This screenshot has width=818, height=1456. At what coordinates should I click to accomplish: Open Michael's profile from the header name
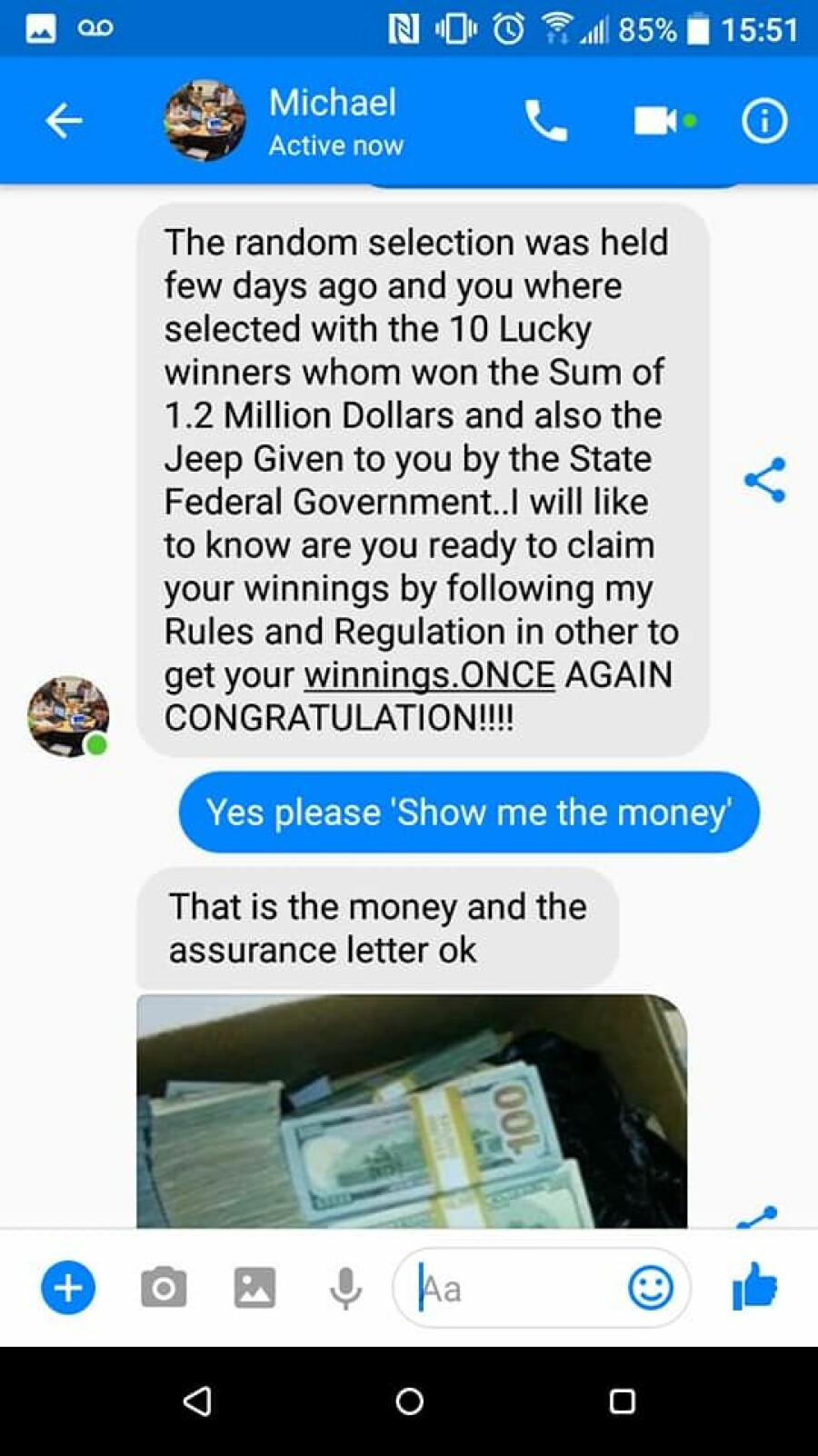tap(334, 103)
